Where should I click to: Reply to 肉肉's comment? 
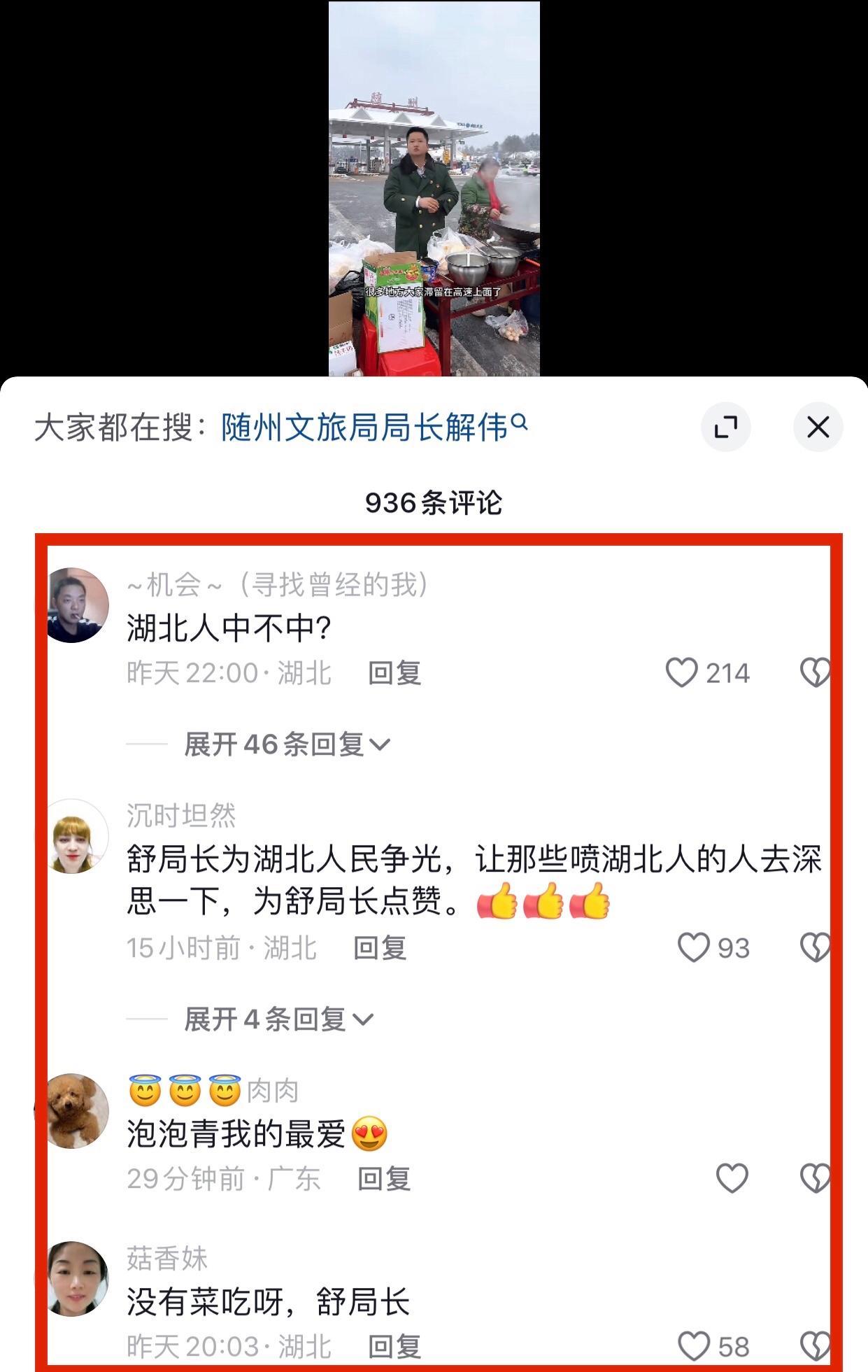pos(384,1179)
